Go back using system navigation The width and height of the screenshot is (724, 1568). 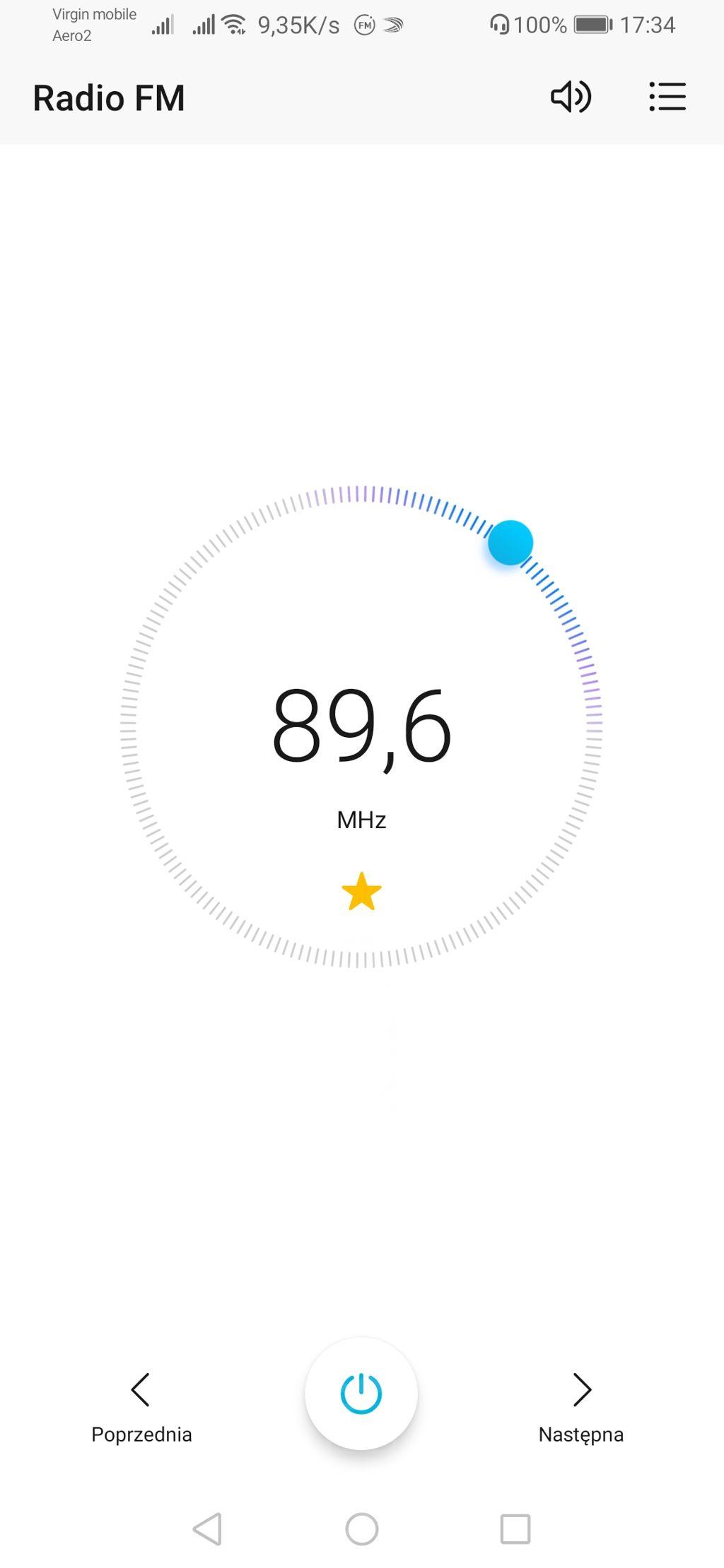tap(208, 1529)
